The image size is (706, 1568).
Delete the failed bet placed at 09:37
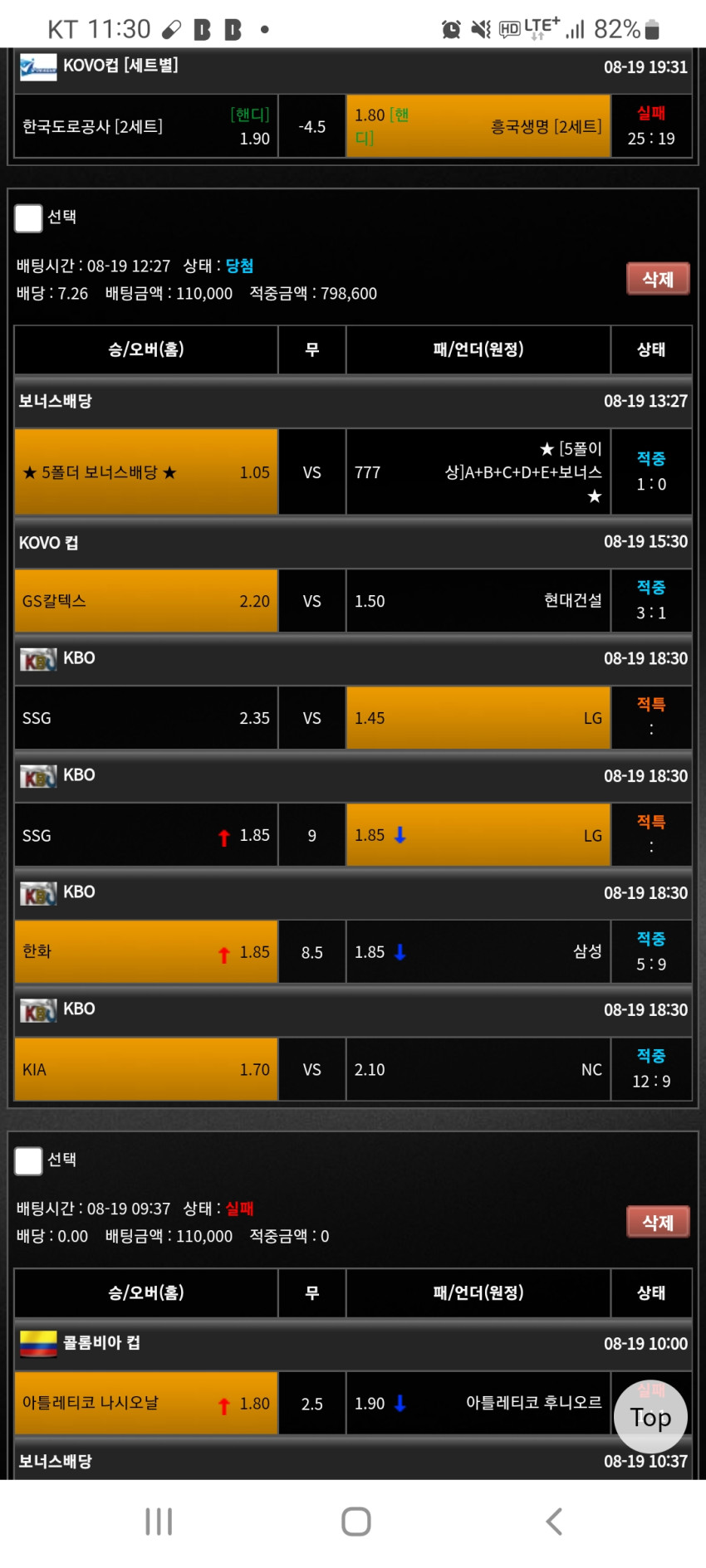[658, 1222]
